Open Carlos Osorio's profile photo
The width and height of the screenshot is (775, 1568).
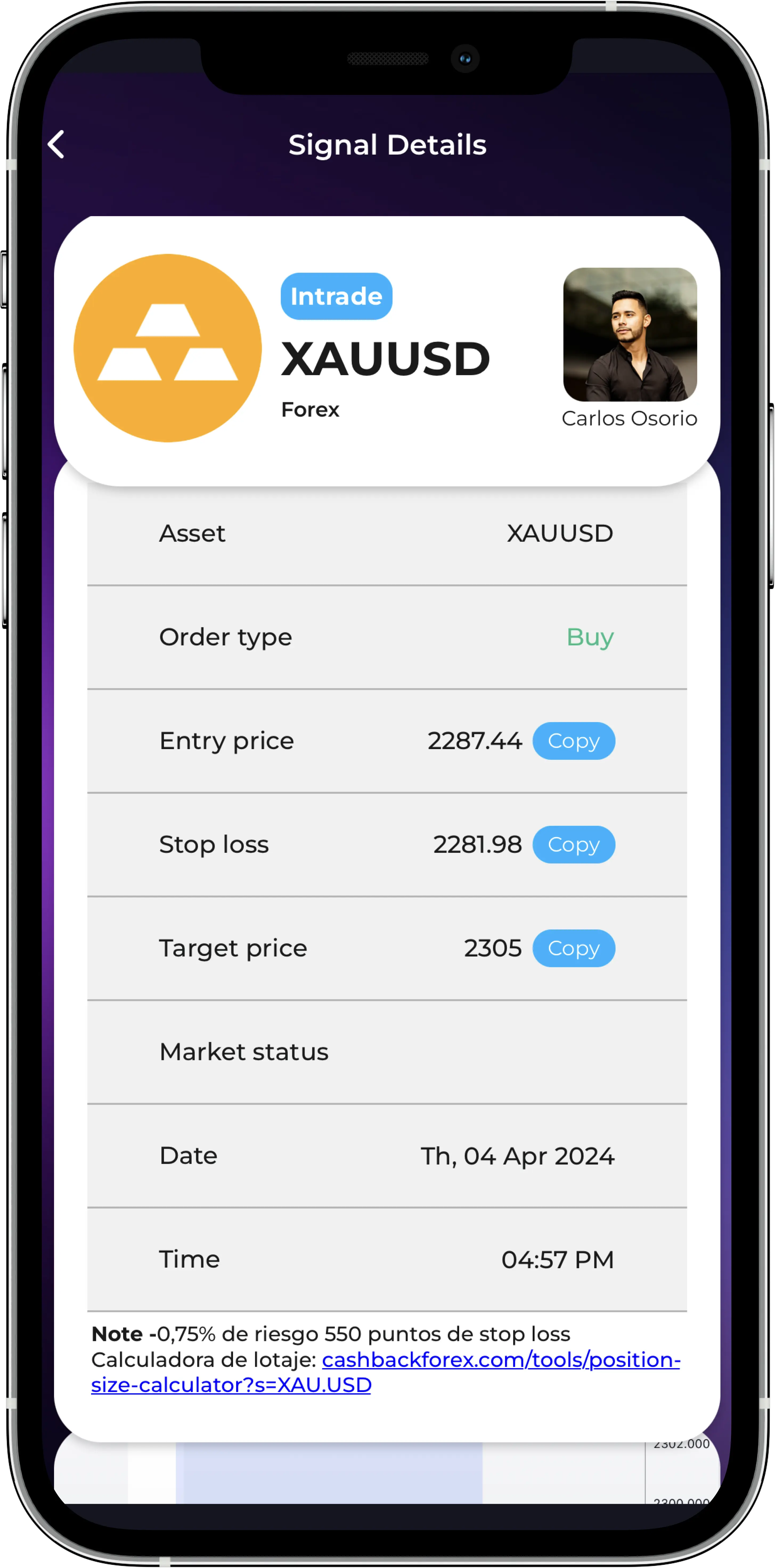pos(630,334)
